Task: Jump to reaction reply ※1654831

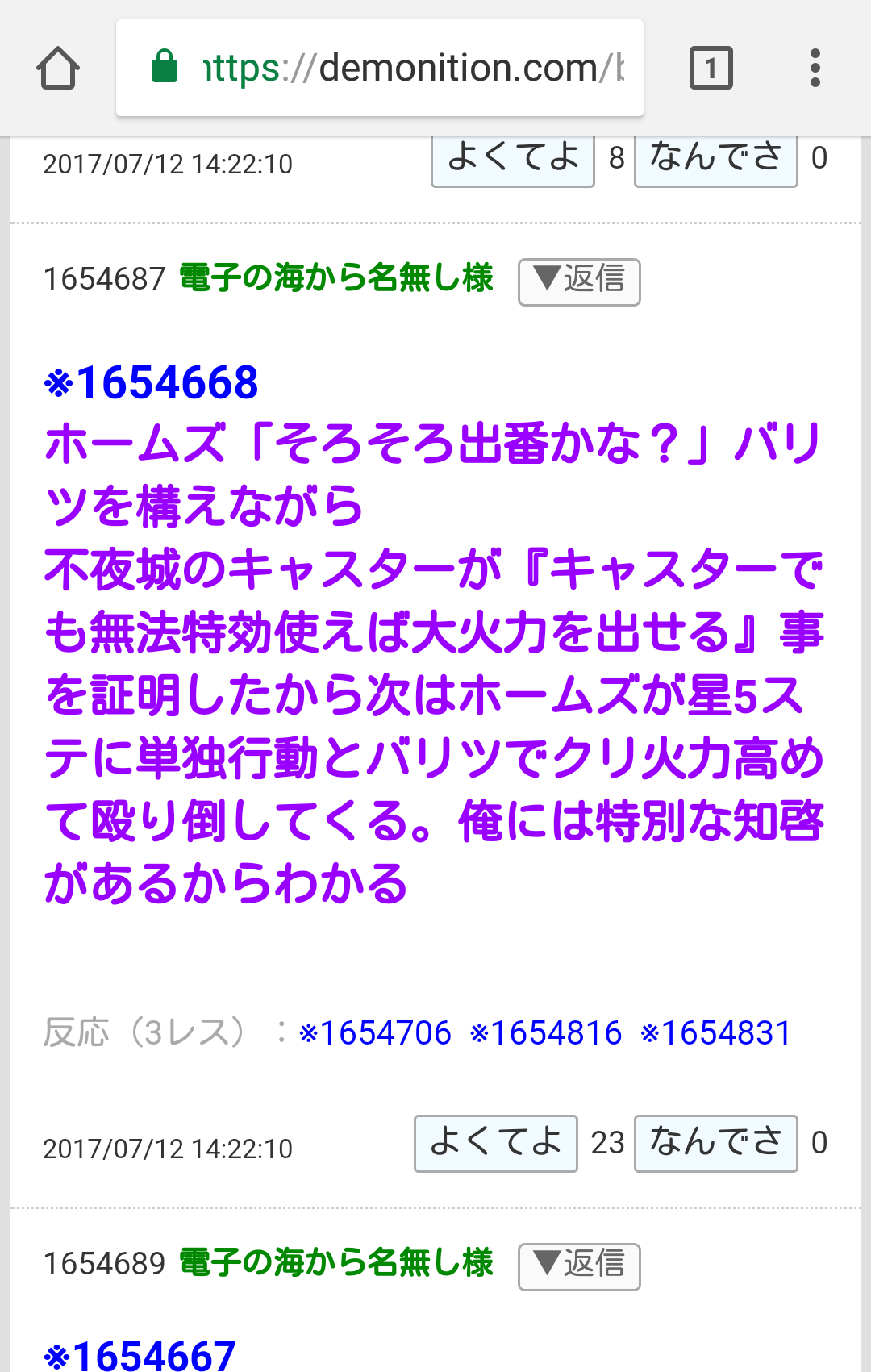Action: [716, 1032]
